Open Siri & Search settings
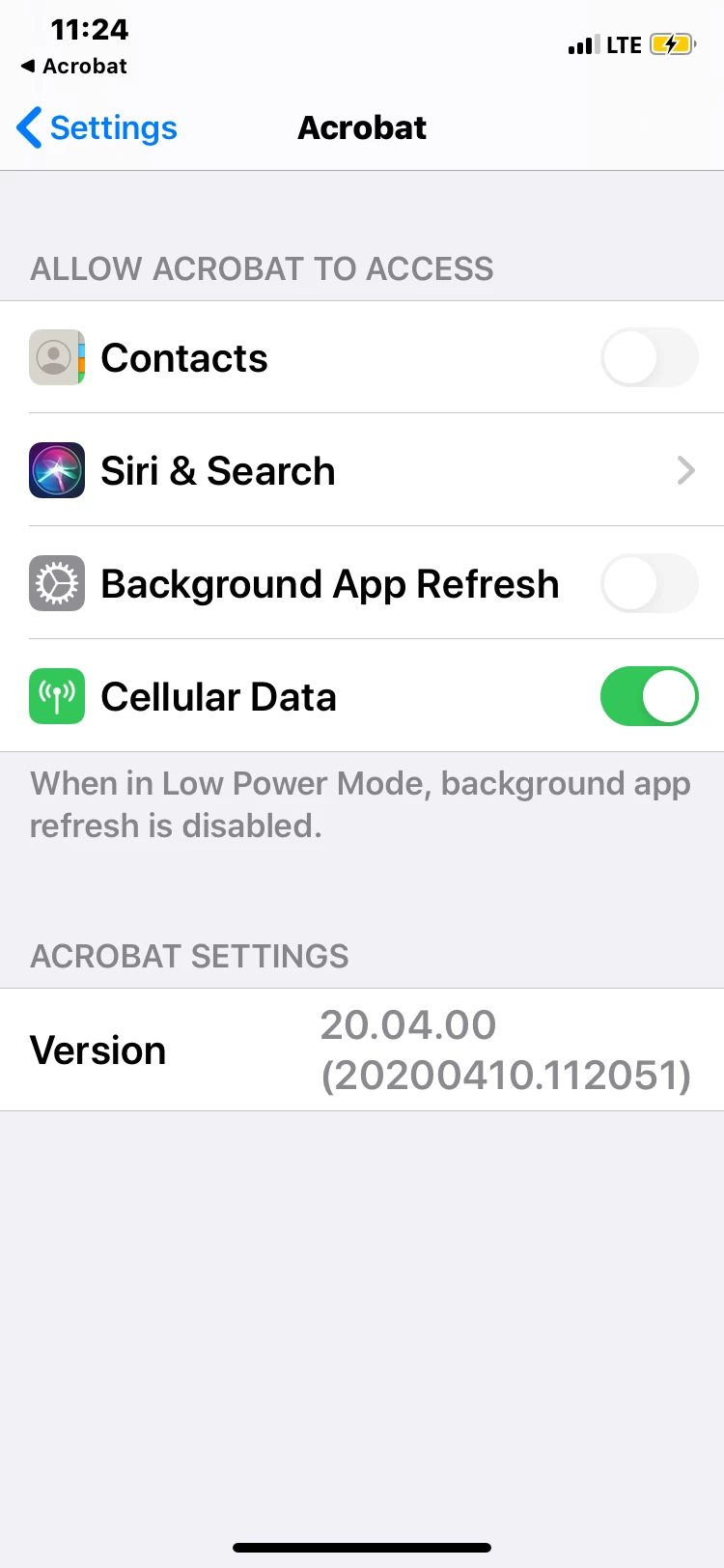724x1568 pixels. pos(362,471)
